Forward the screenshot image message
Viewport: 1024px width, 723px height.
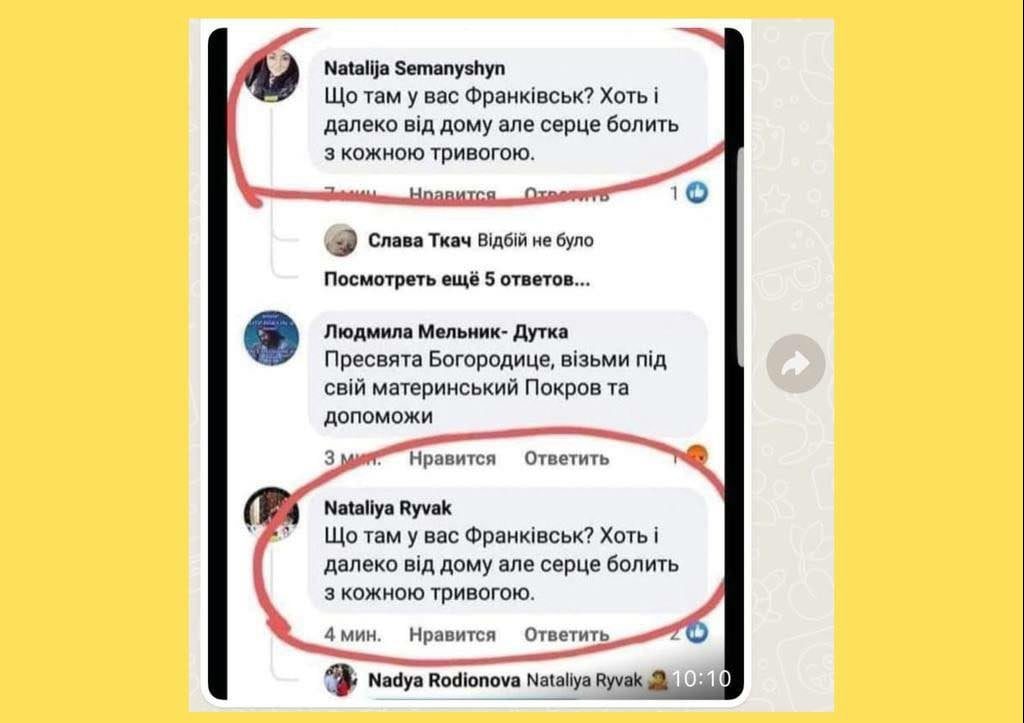click(x=796, y=364)
